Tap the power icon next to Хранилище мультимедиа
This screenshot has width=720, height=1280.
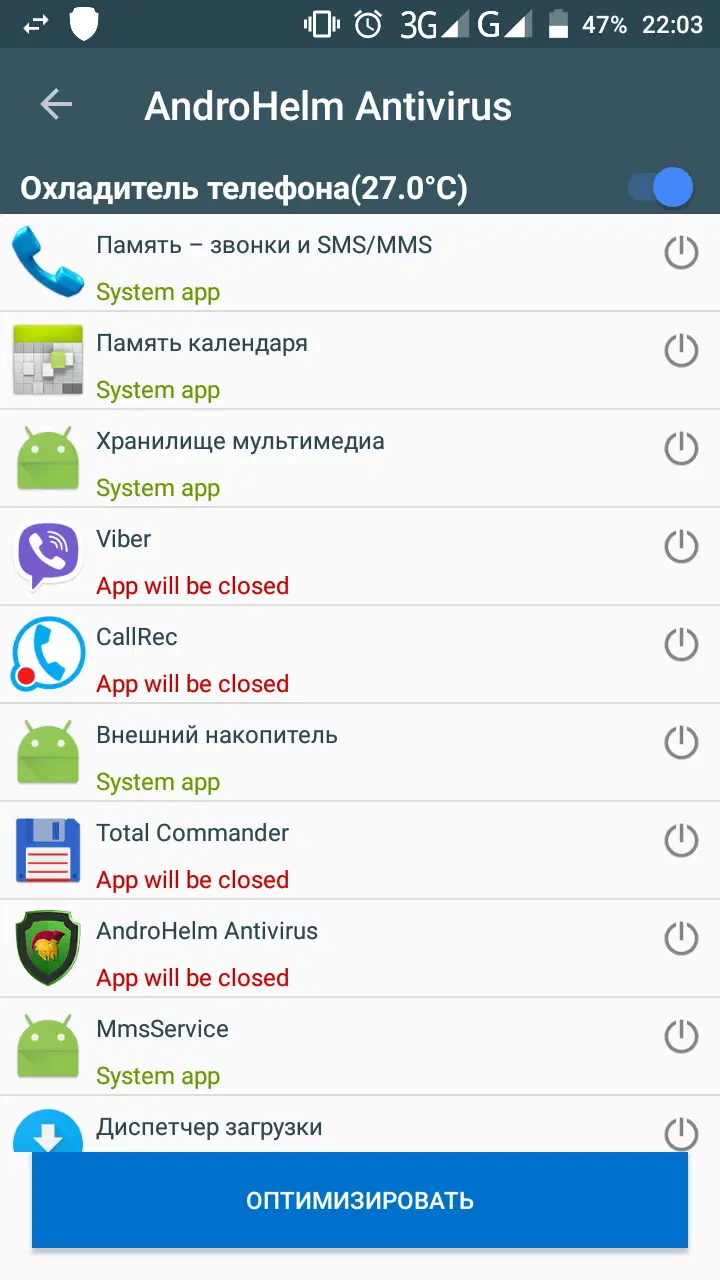coord(681,448)
